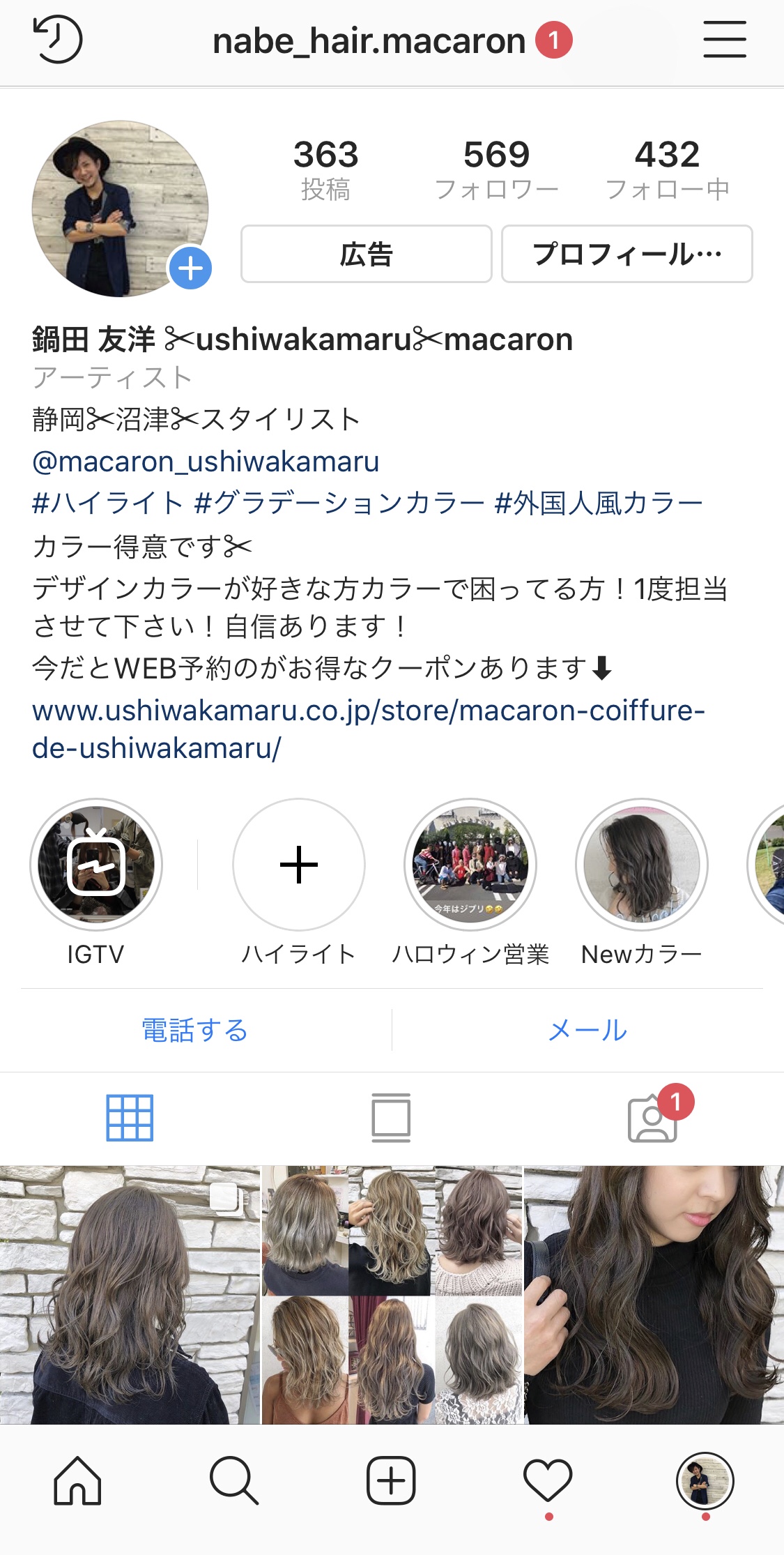Tap the メール button

[587, 1030]
